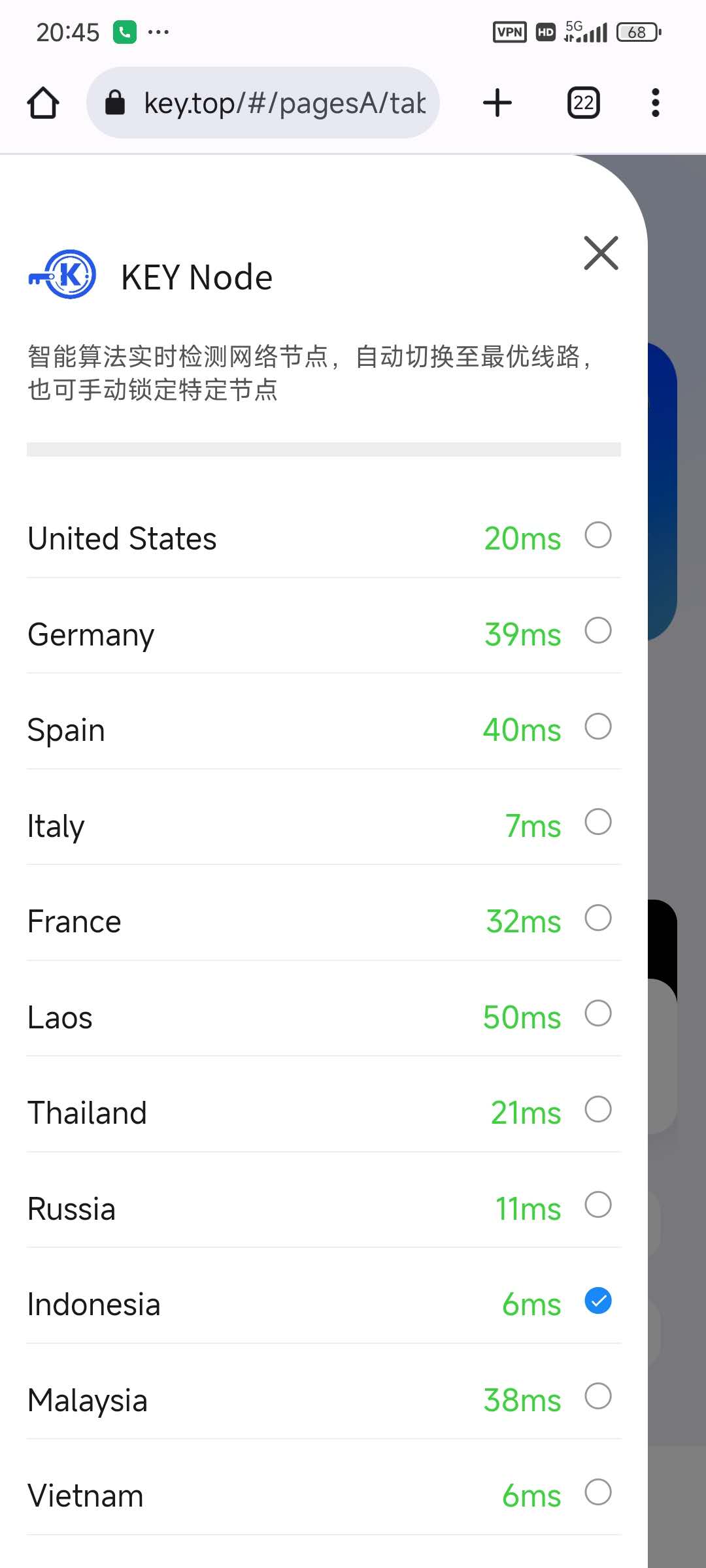The height and width of the screenshot is (1568, 706).
Task: Go to the browser home page
Action: (x=43, y=103)
